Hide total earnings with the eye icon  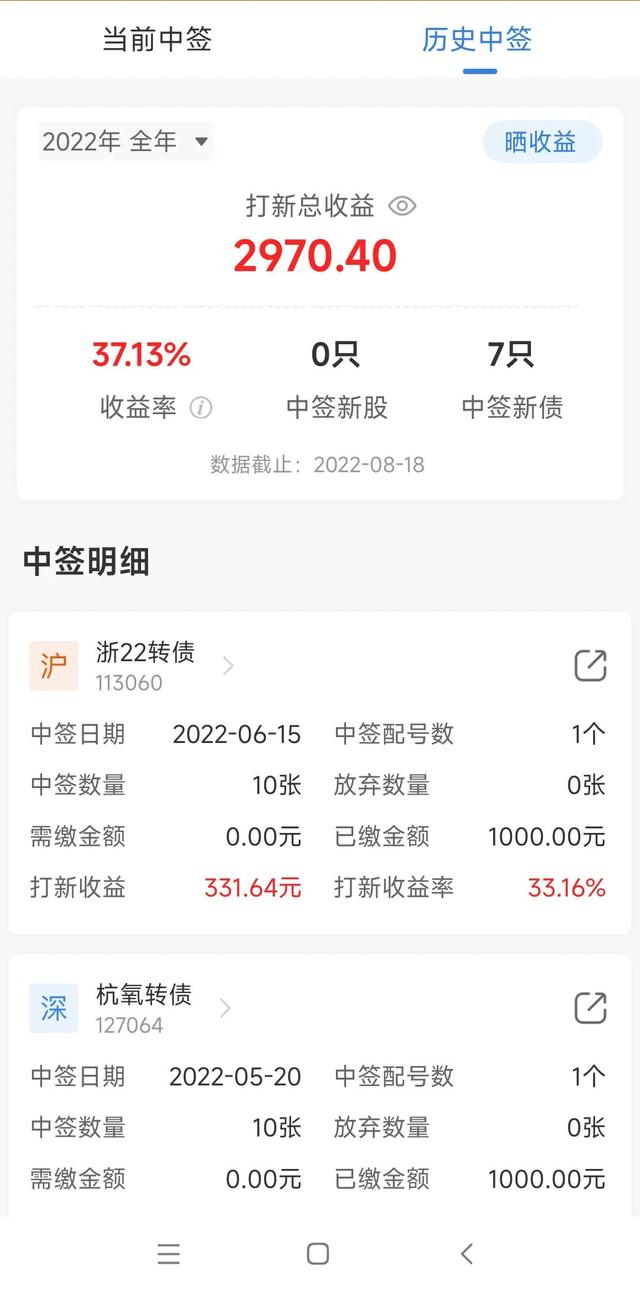click(x=402, y=207)
